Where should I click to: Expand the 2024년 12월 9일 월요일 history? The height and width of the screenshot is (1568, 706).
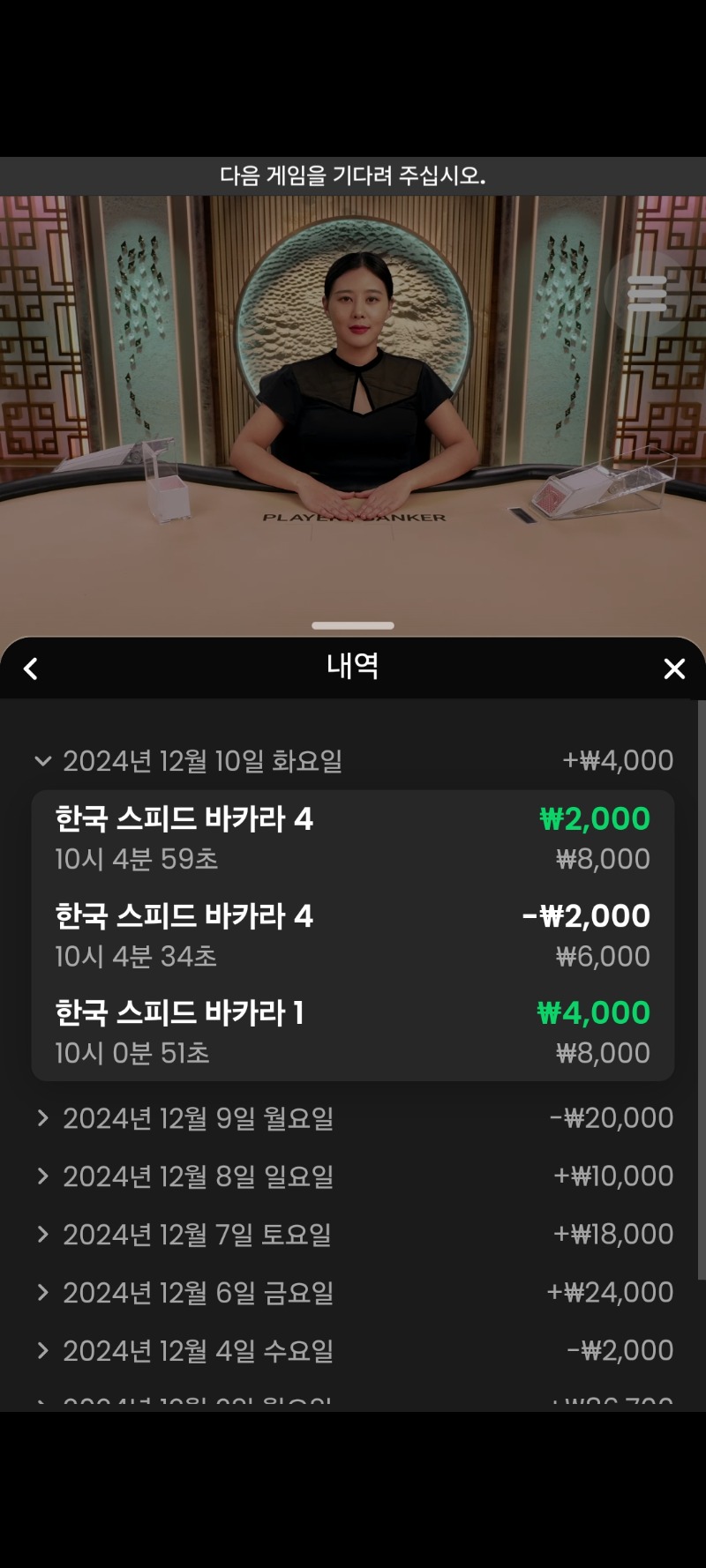353,1118
